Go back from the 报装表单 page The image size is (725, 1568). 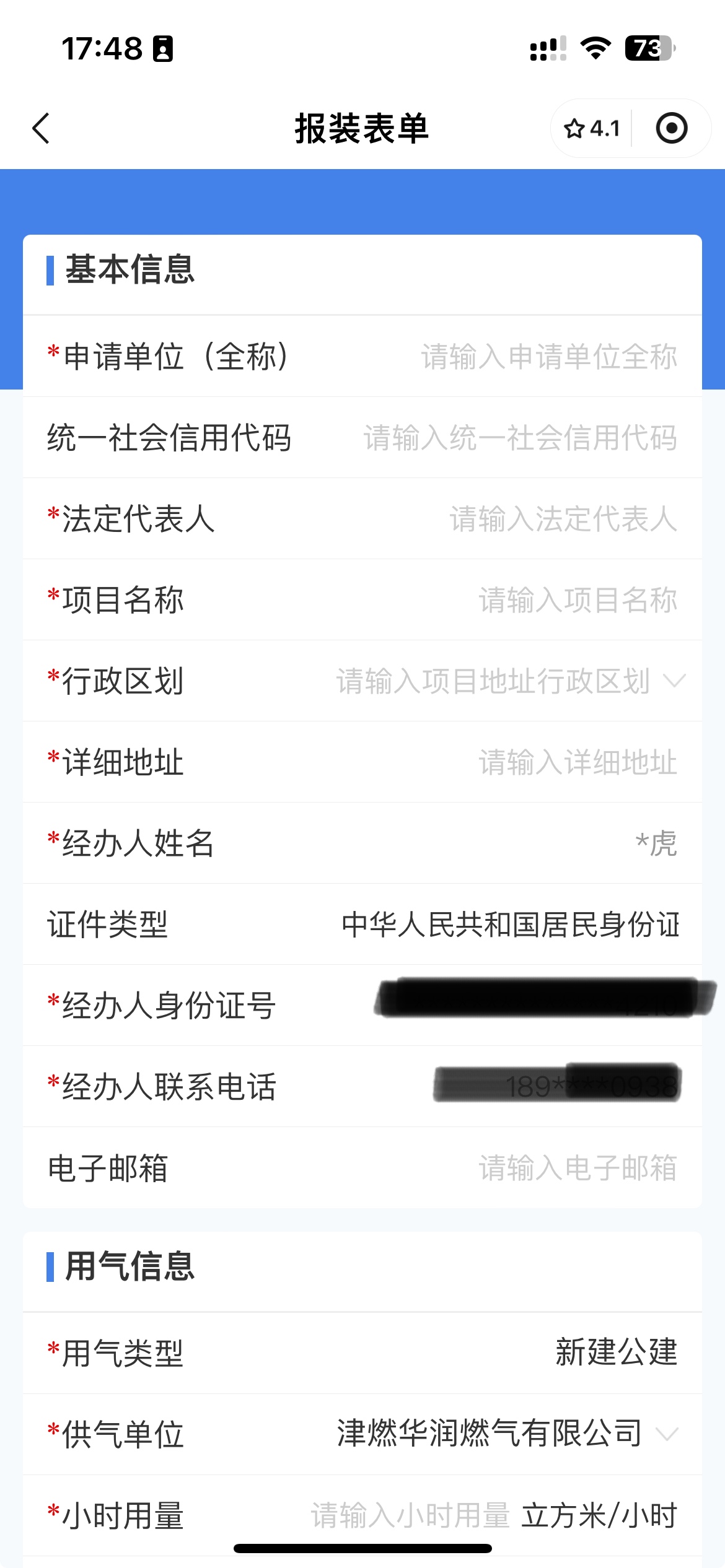(x=41, y=129)
